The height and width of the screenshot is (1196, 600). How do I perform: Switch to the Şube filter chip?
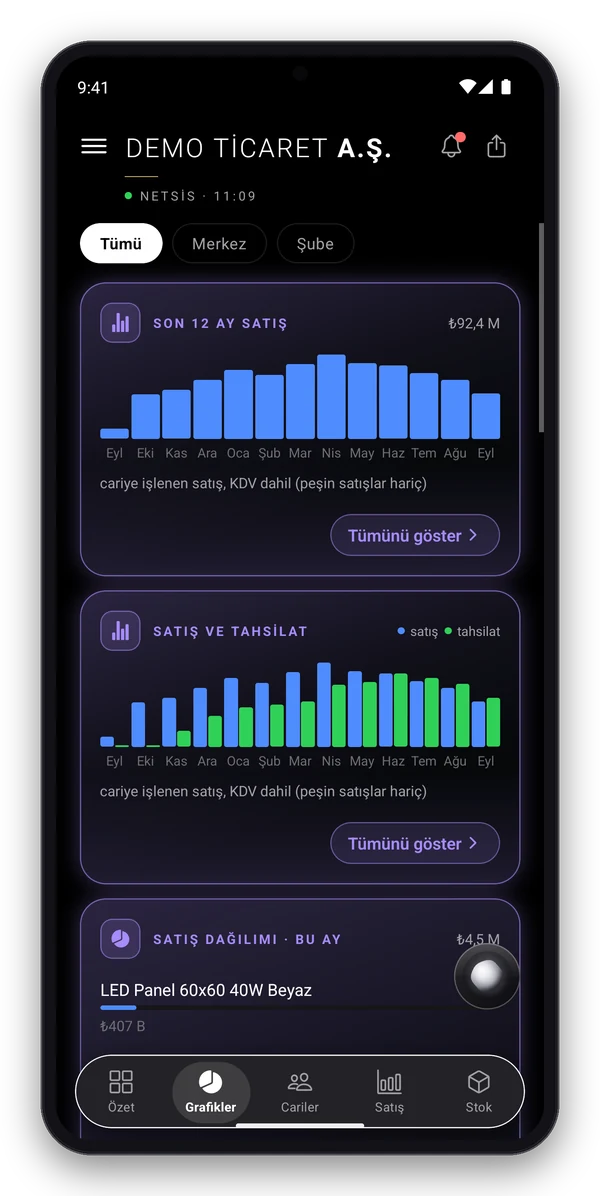[x=316, y=243]
